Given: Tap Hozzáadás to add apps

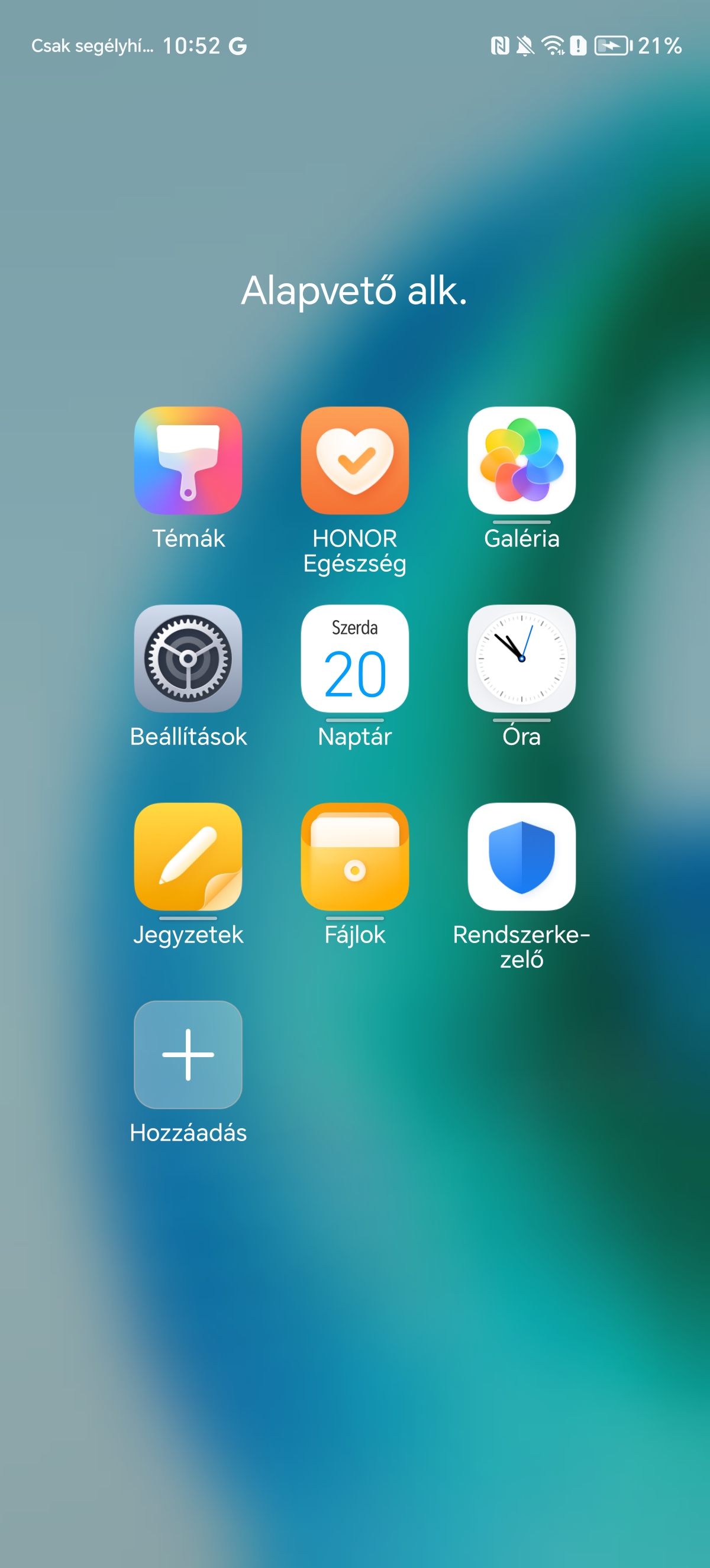Looking at the screenshot, I should (x=188, y=1054).
